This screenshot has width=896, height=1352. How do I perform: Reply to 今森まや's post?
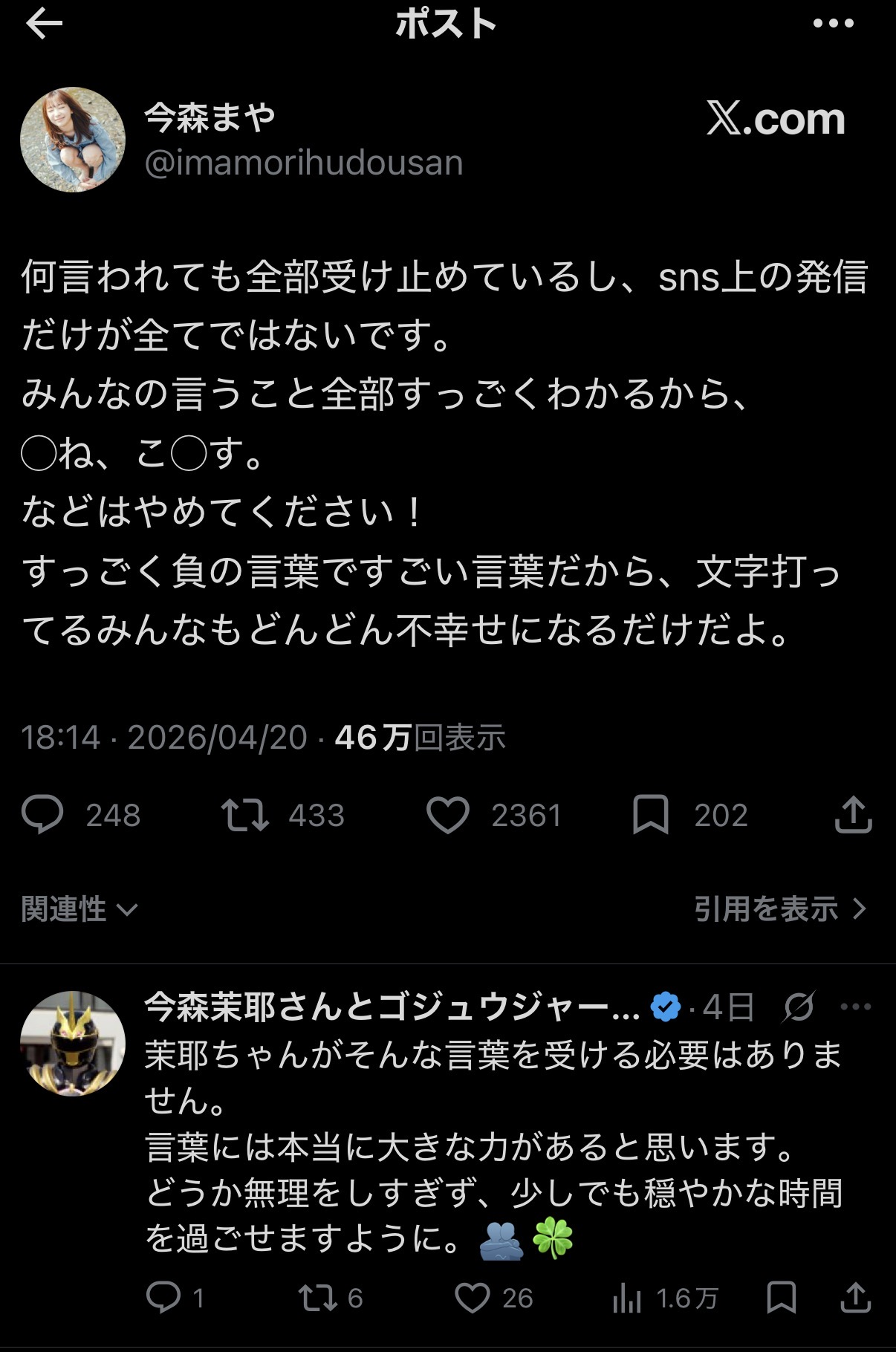(42, 815)
